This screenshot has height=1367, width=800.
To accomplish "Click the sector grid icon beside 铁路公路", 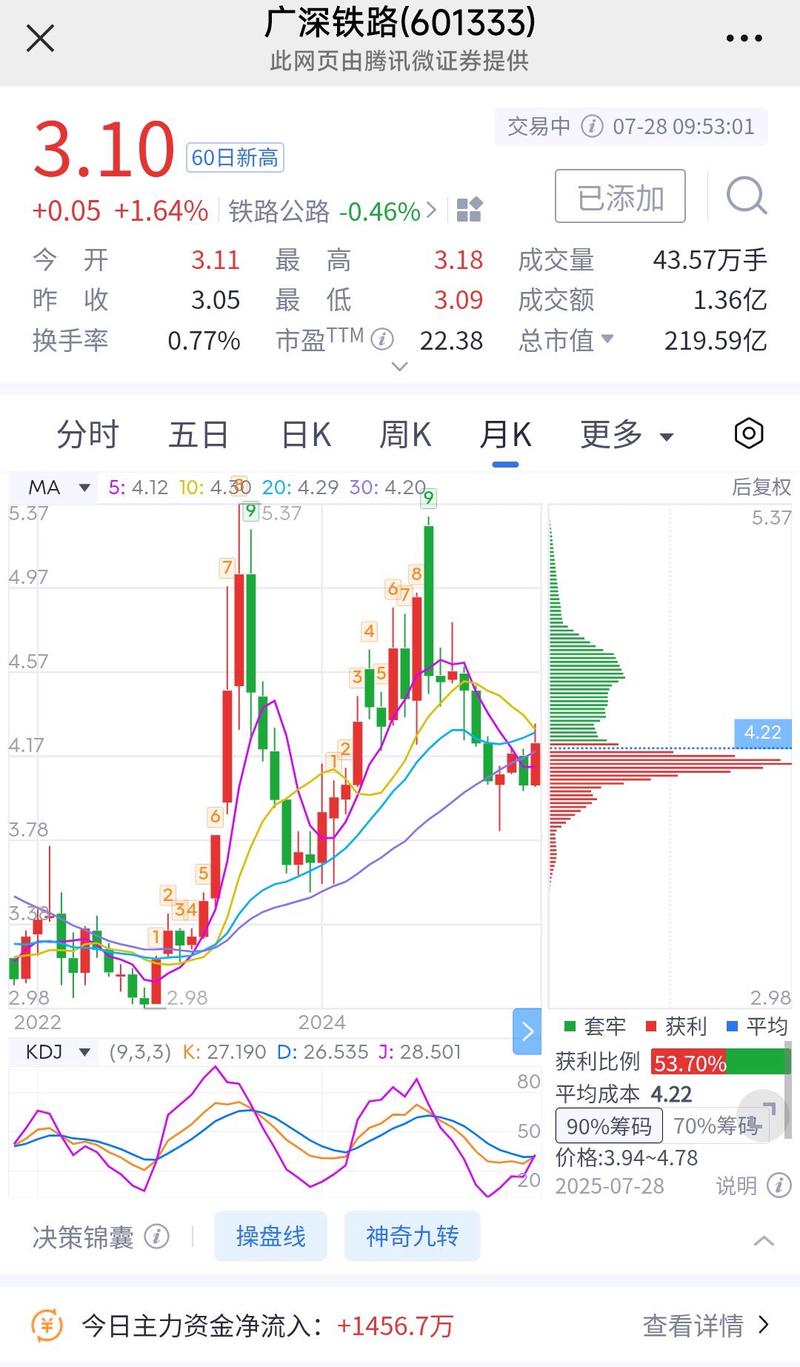I will click(468, 210).
